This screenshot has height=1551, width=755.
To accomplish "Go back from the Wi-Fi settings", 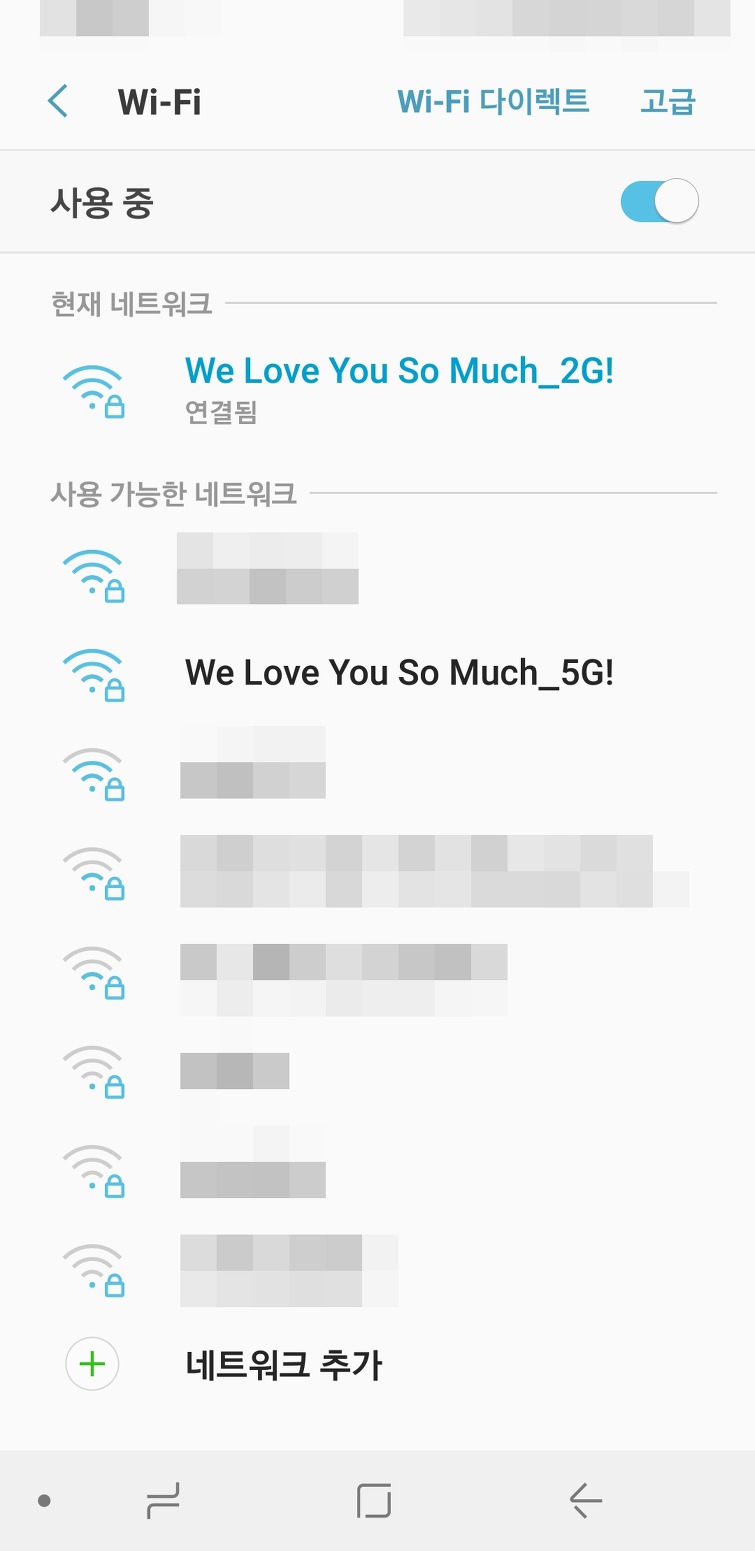I will click(x=58, y=102).
